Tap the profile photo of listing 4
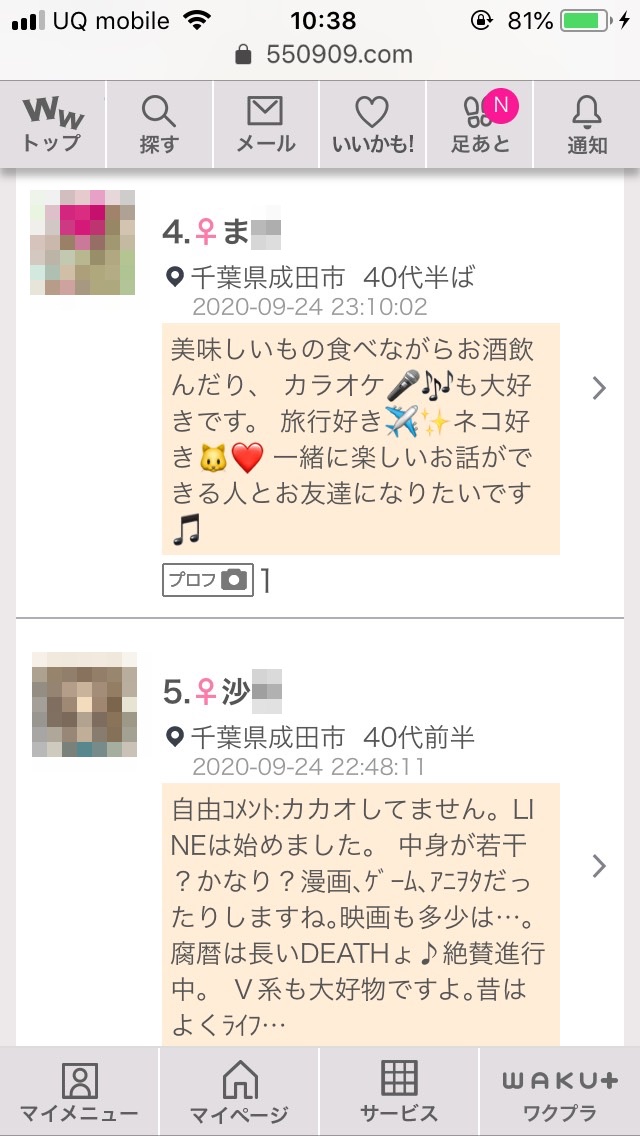The height and width of the screenshot is (1136, 640). pyautogui.click(x=83, y=243)
